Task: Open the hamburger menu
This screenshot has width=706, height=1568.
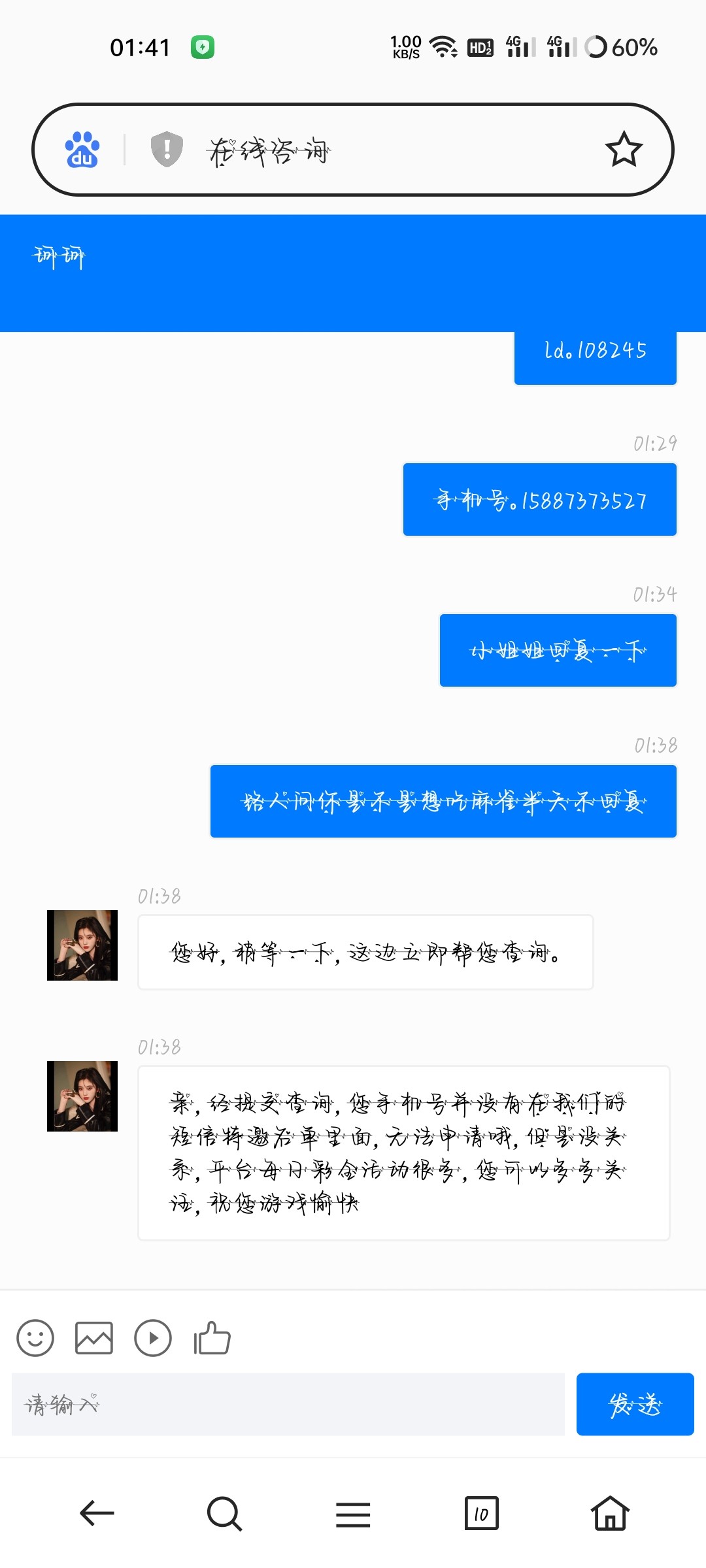Action: click(x=352, y=1513)
